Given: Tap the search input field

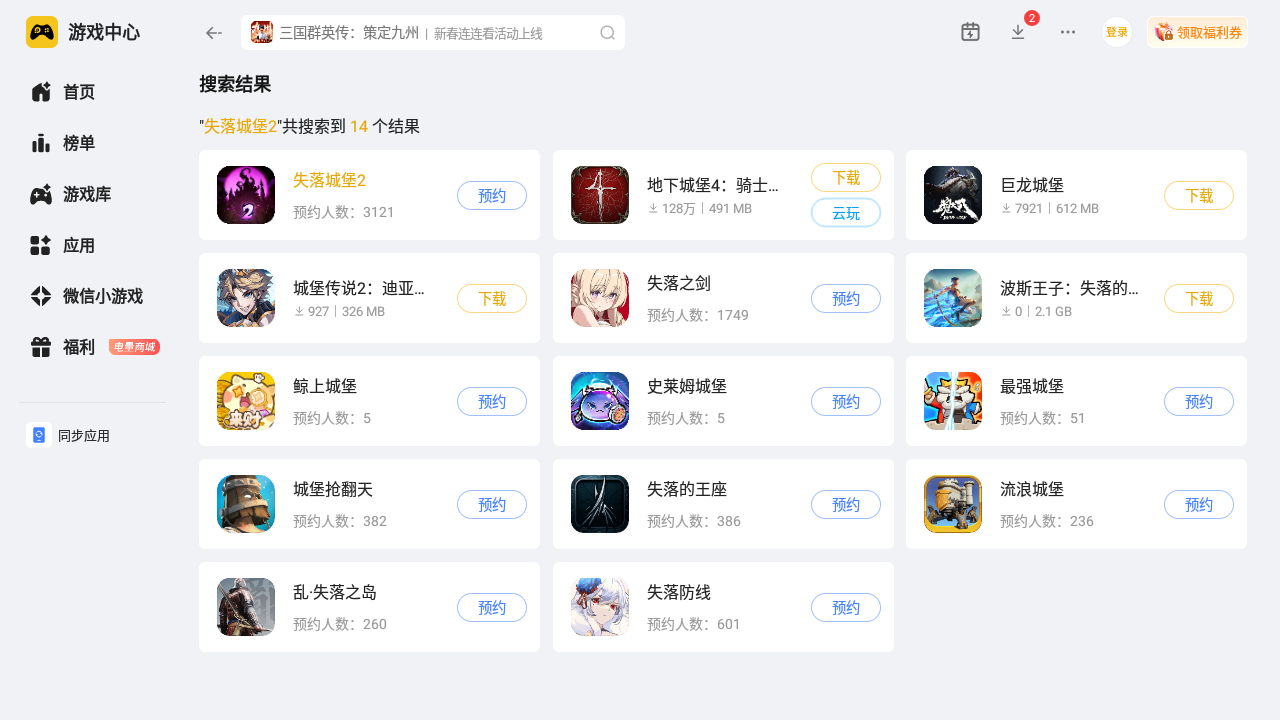Looking at the screenshot, I should click(430, 33).
